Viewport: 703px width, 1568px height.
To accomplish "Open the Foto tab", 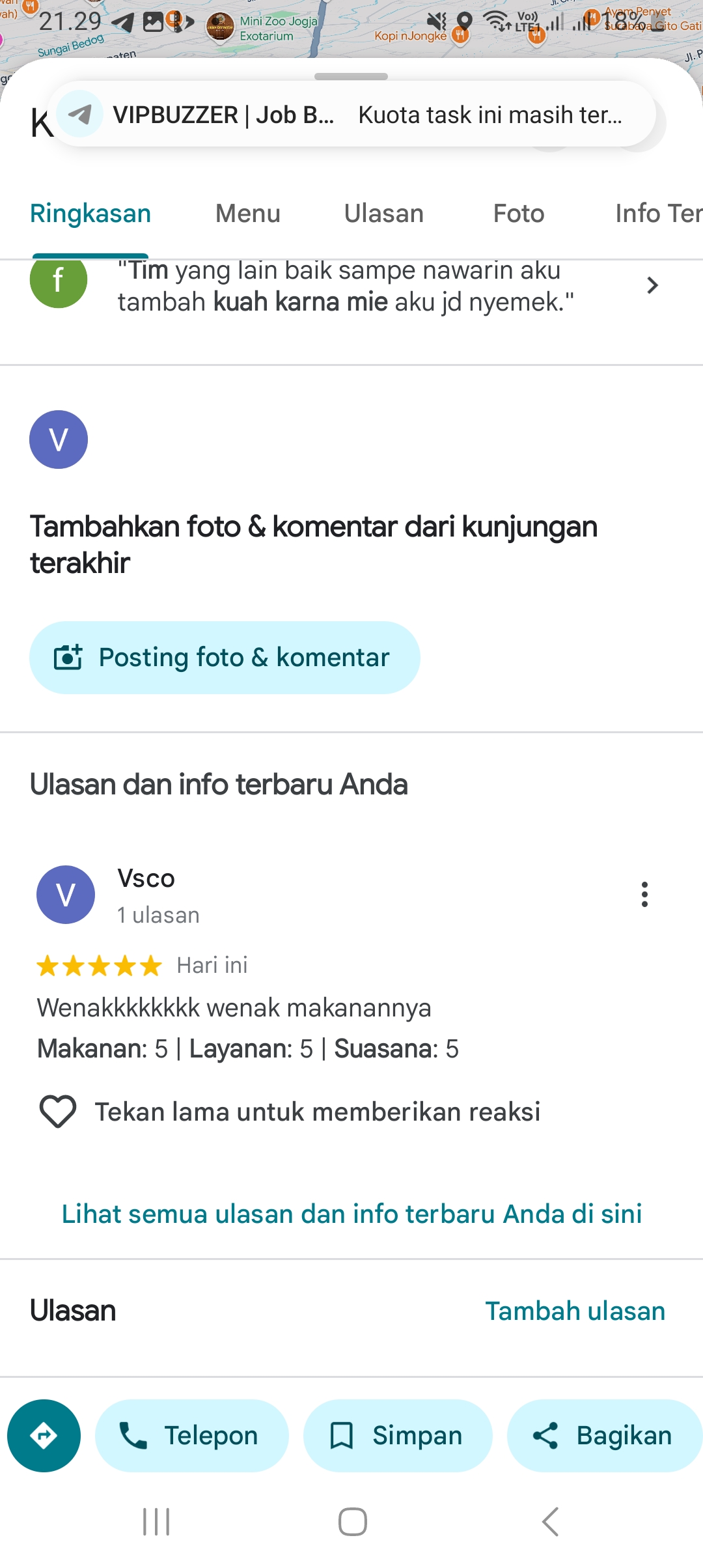I will pyautogui.click(x=519, y=214).
